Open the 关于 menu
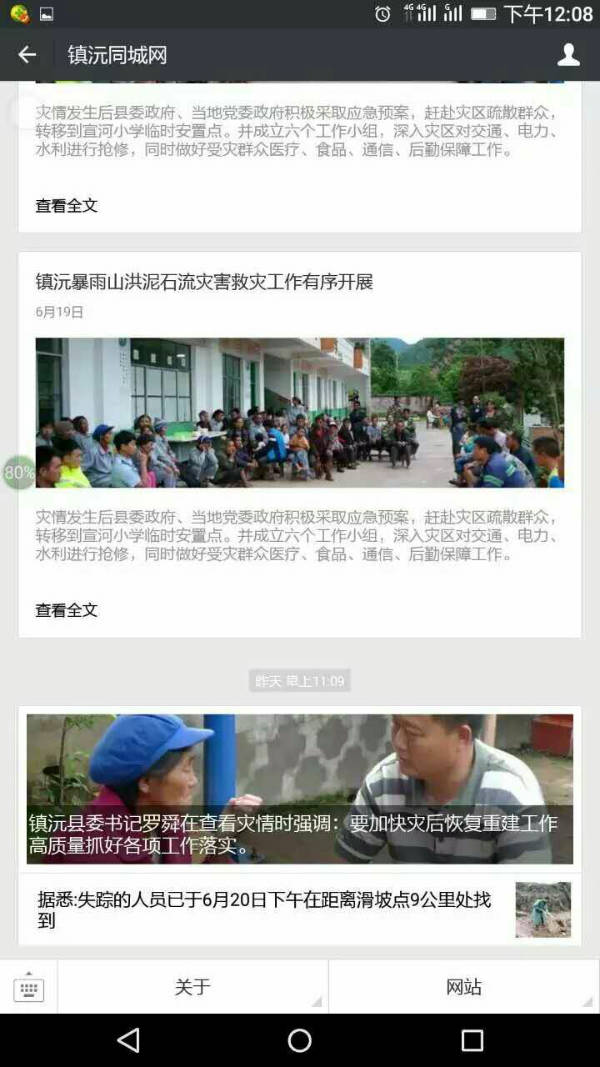The height and width of the screenshot is (1067, 600). pos(193,987)
